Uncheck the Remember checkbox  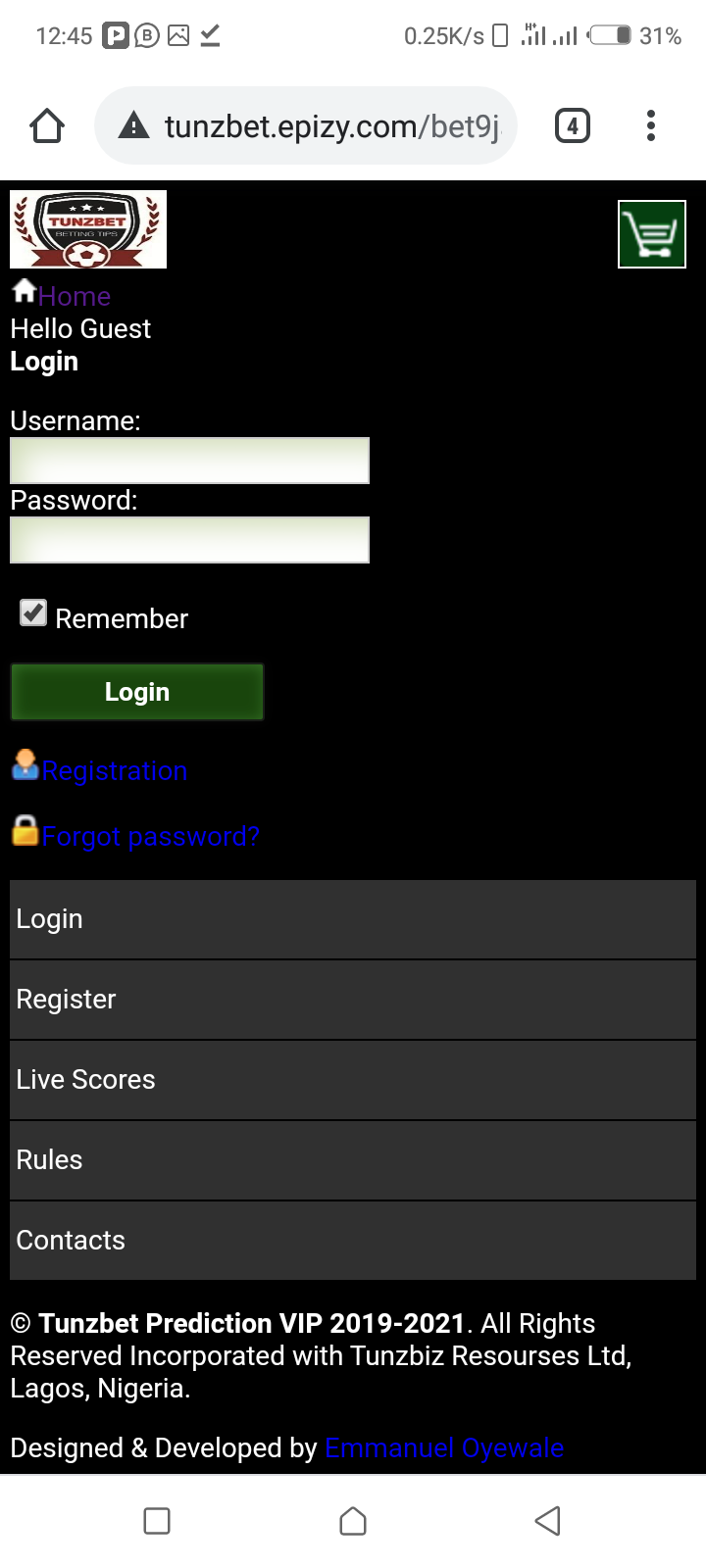coord(34,613)
